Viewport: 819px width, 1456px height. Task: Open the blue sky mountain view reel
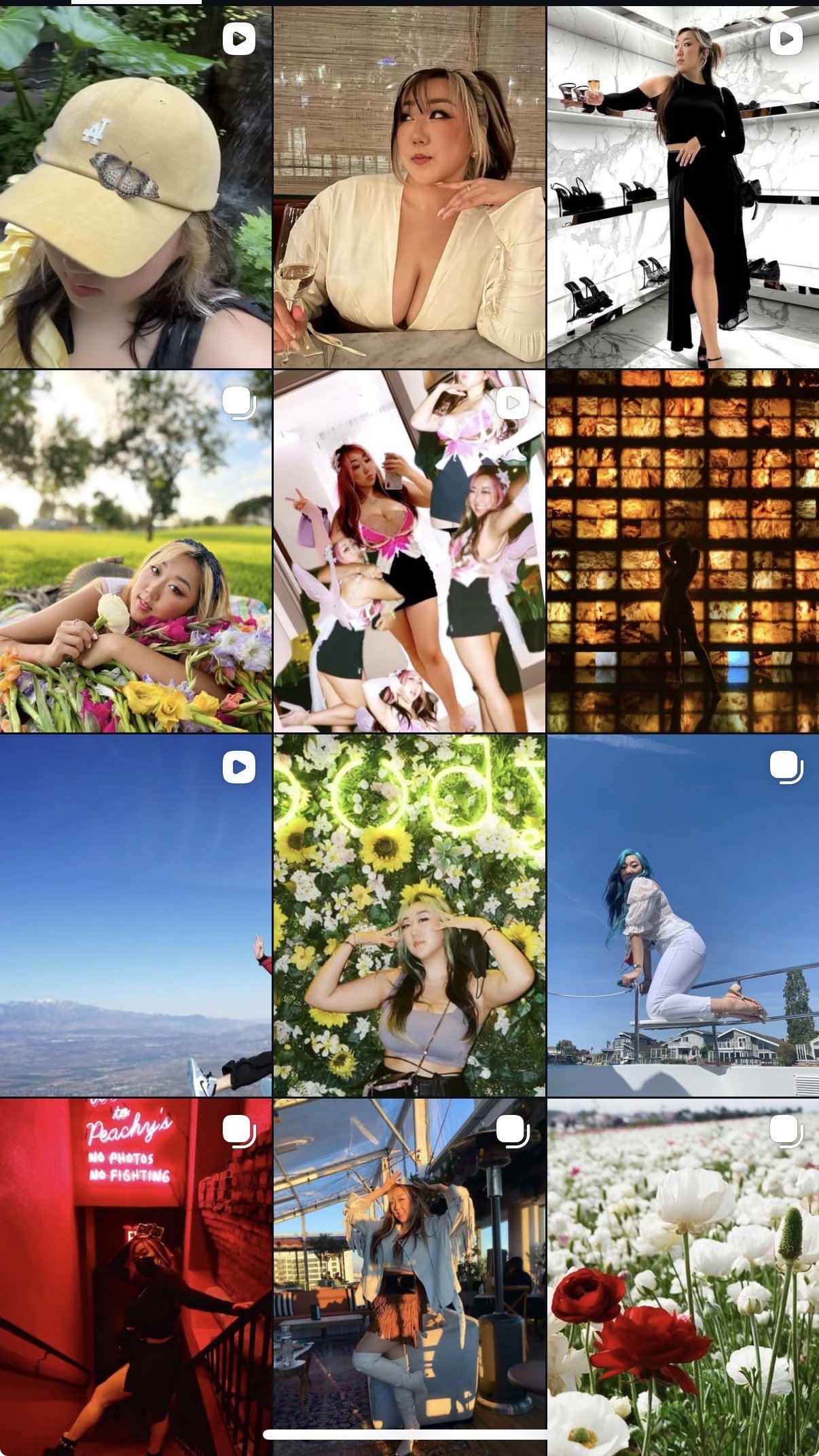point(136,915)
